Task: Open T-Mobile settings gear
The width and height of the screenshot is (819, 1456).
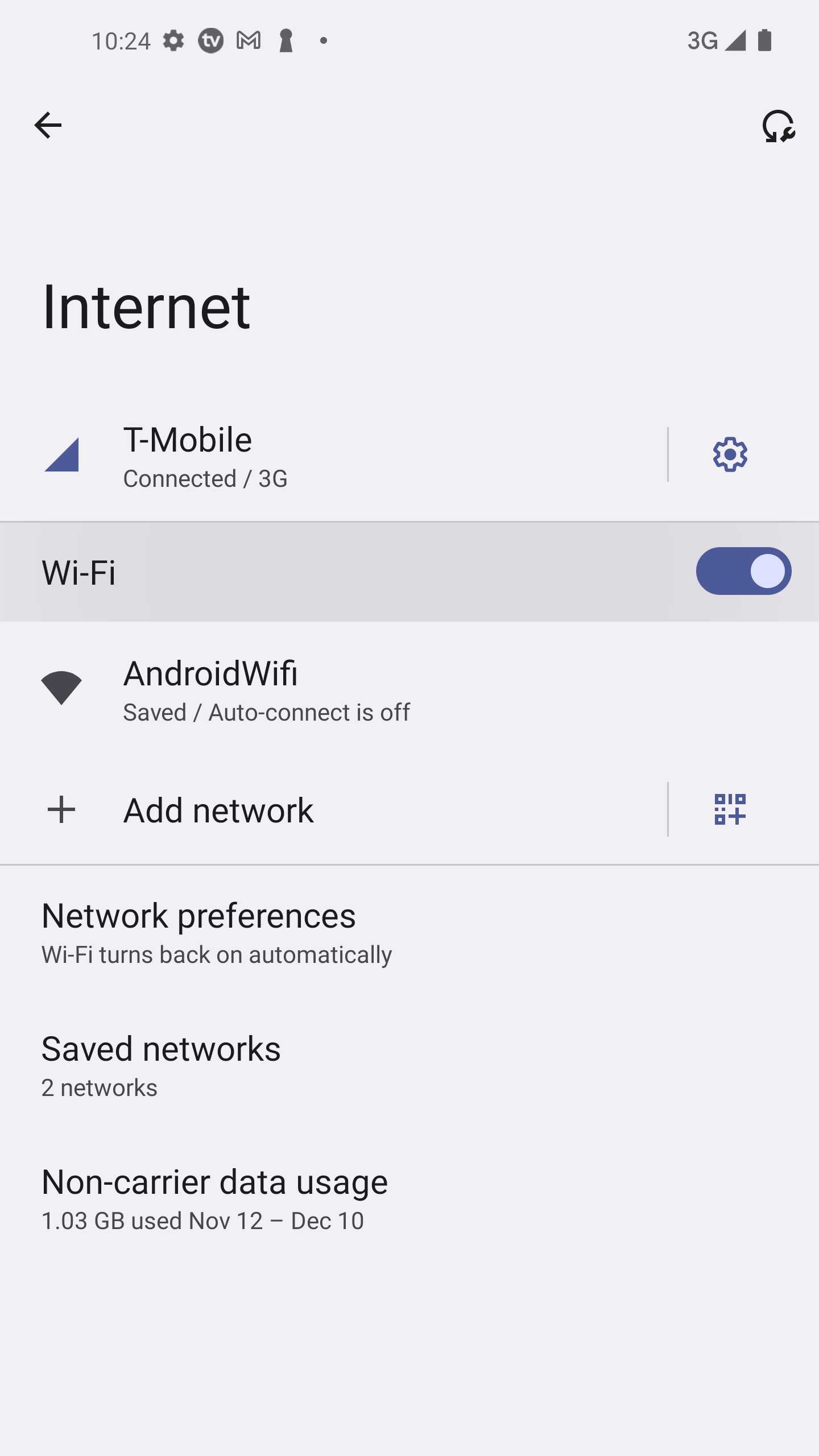Action: (x=730, y=455)
